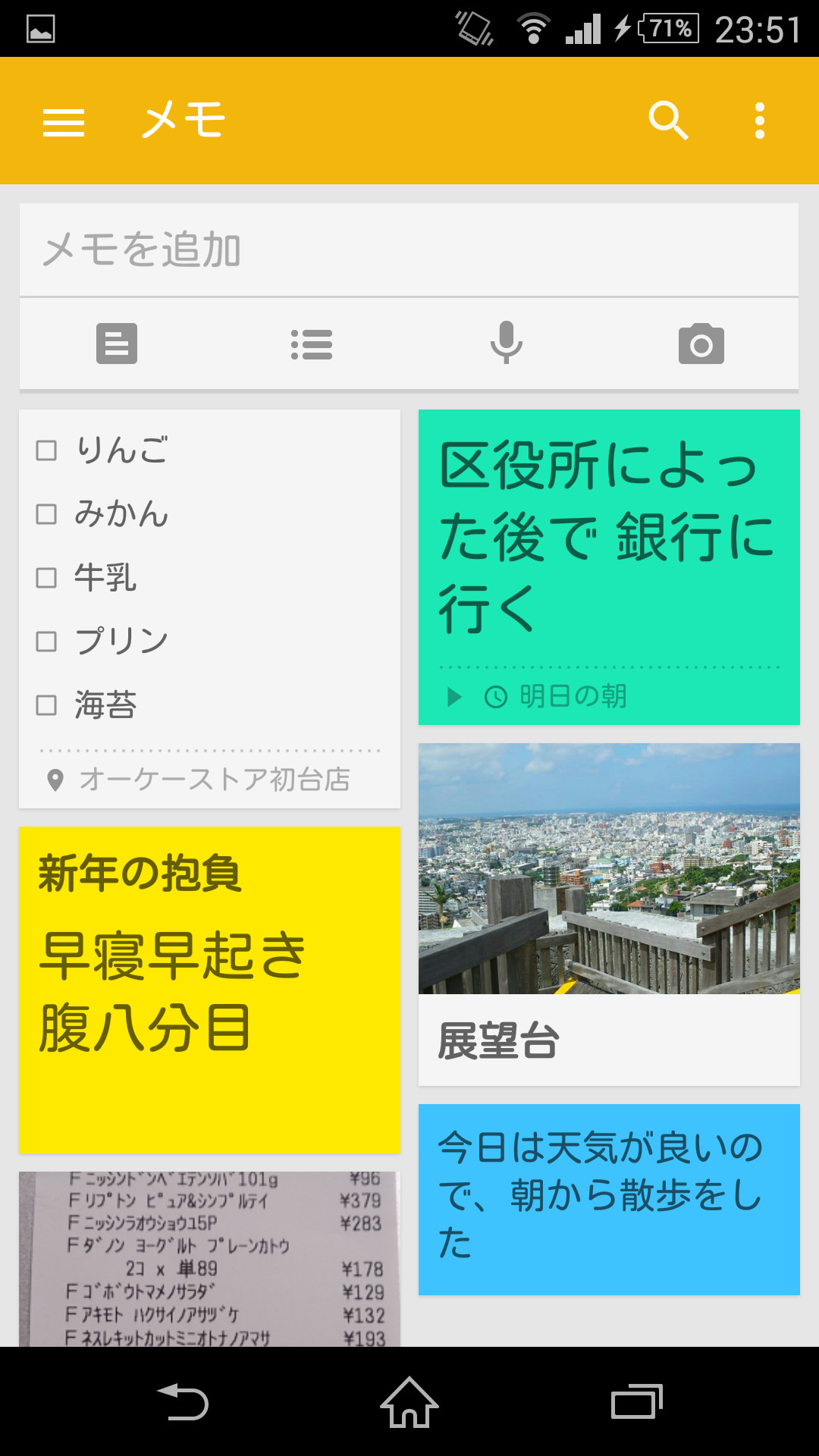Open search for notes

[x=669, y=121]
